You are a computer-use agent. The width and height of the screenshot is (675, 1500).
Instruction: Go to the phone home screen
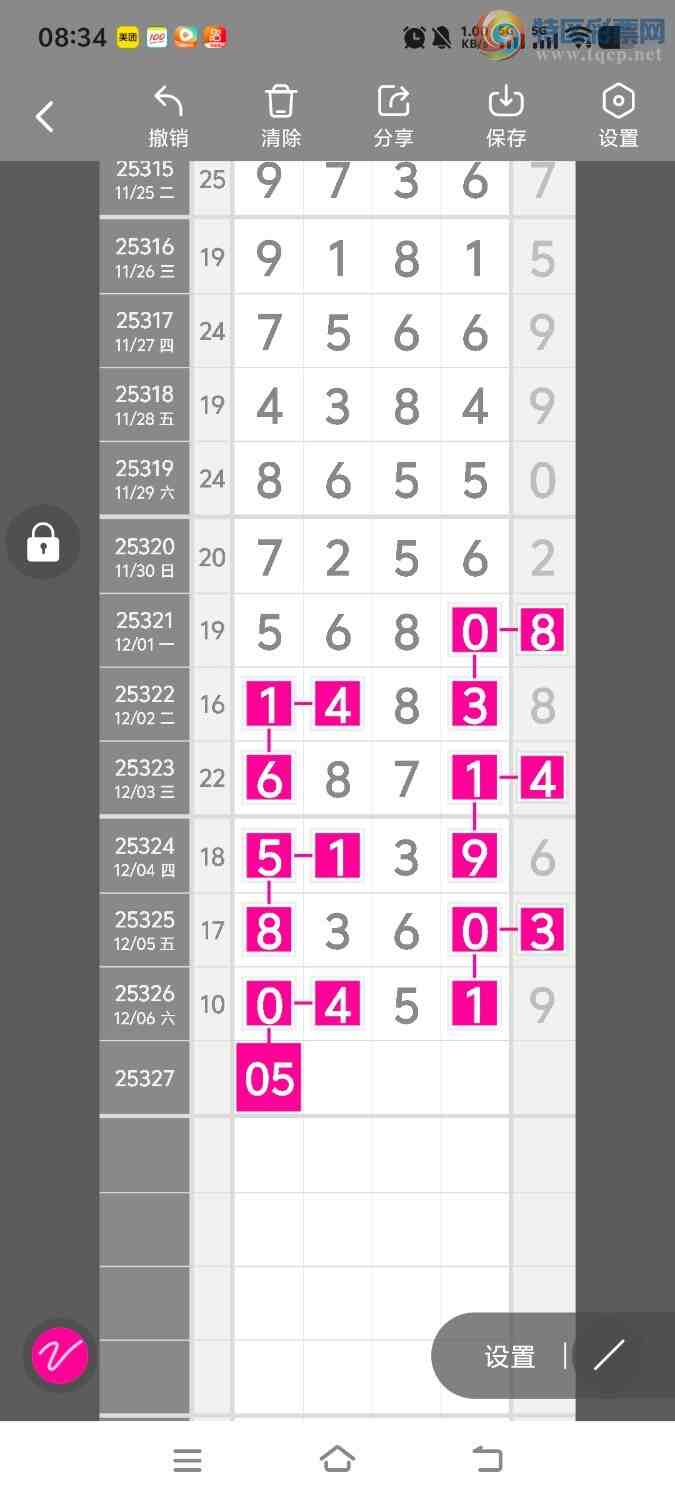(337, 1460)
